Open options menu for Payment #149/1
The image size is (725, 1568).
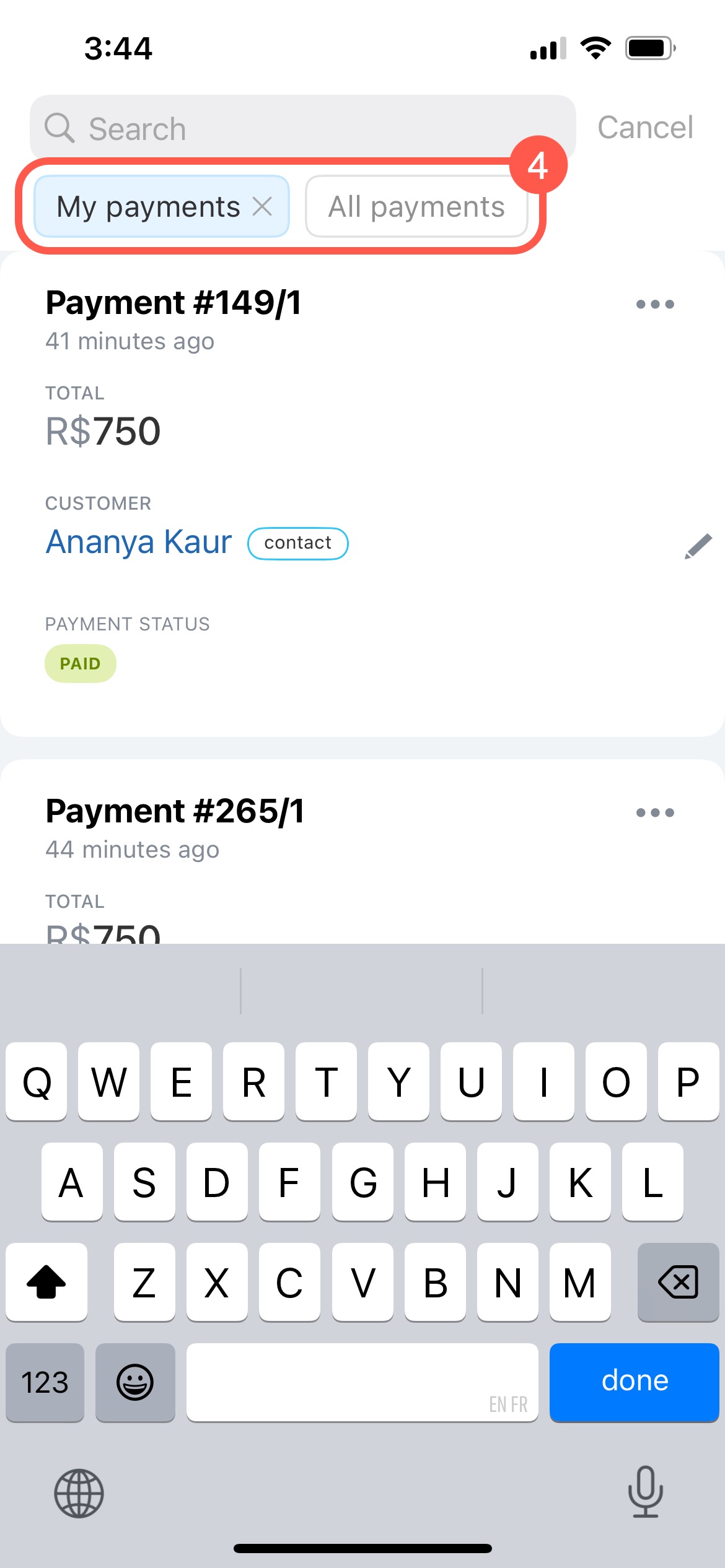click(655, 304)
